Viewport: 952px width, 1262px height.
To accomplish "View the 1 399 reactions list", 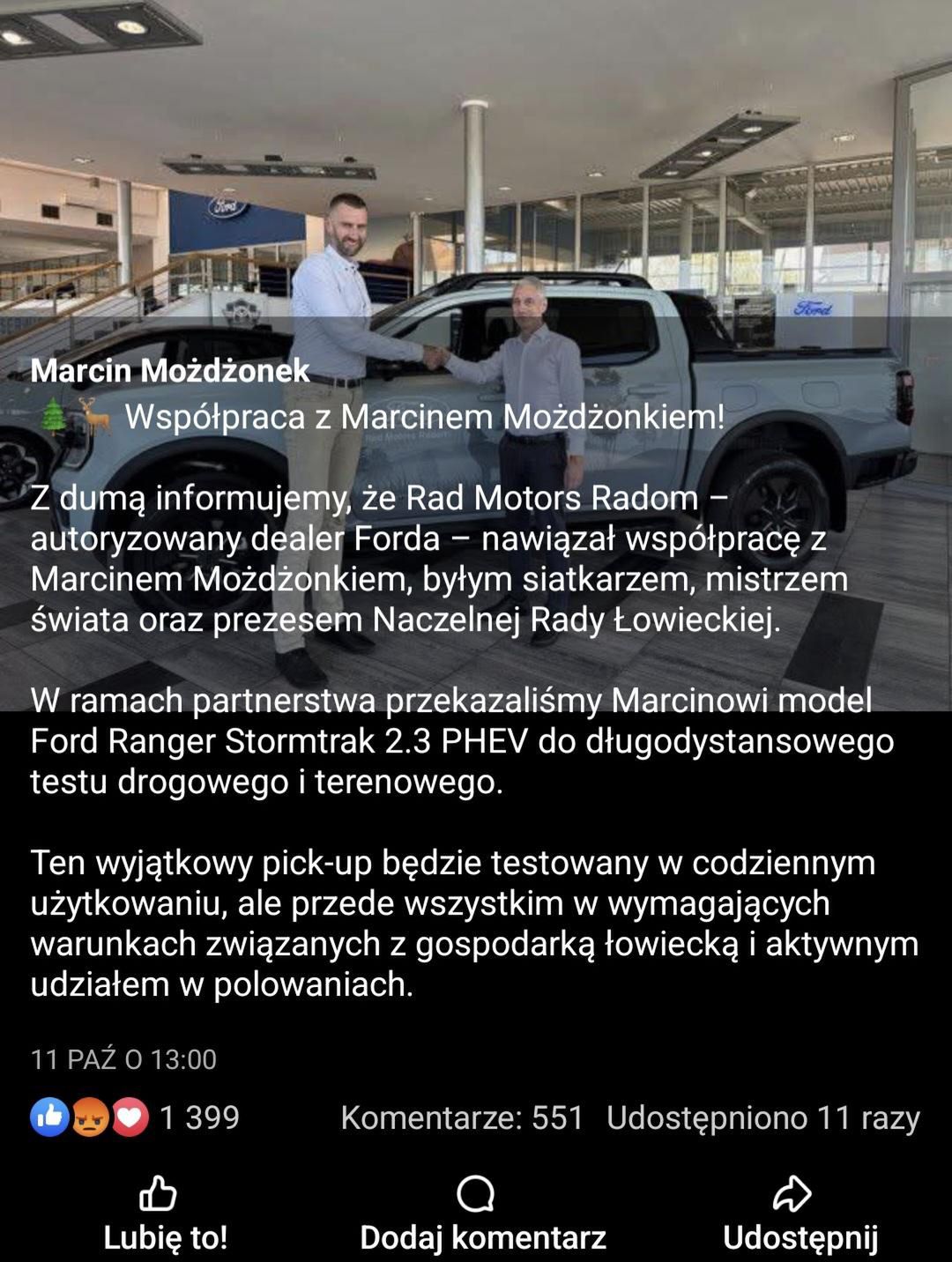I will [x=135, y=1117].
